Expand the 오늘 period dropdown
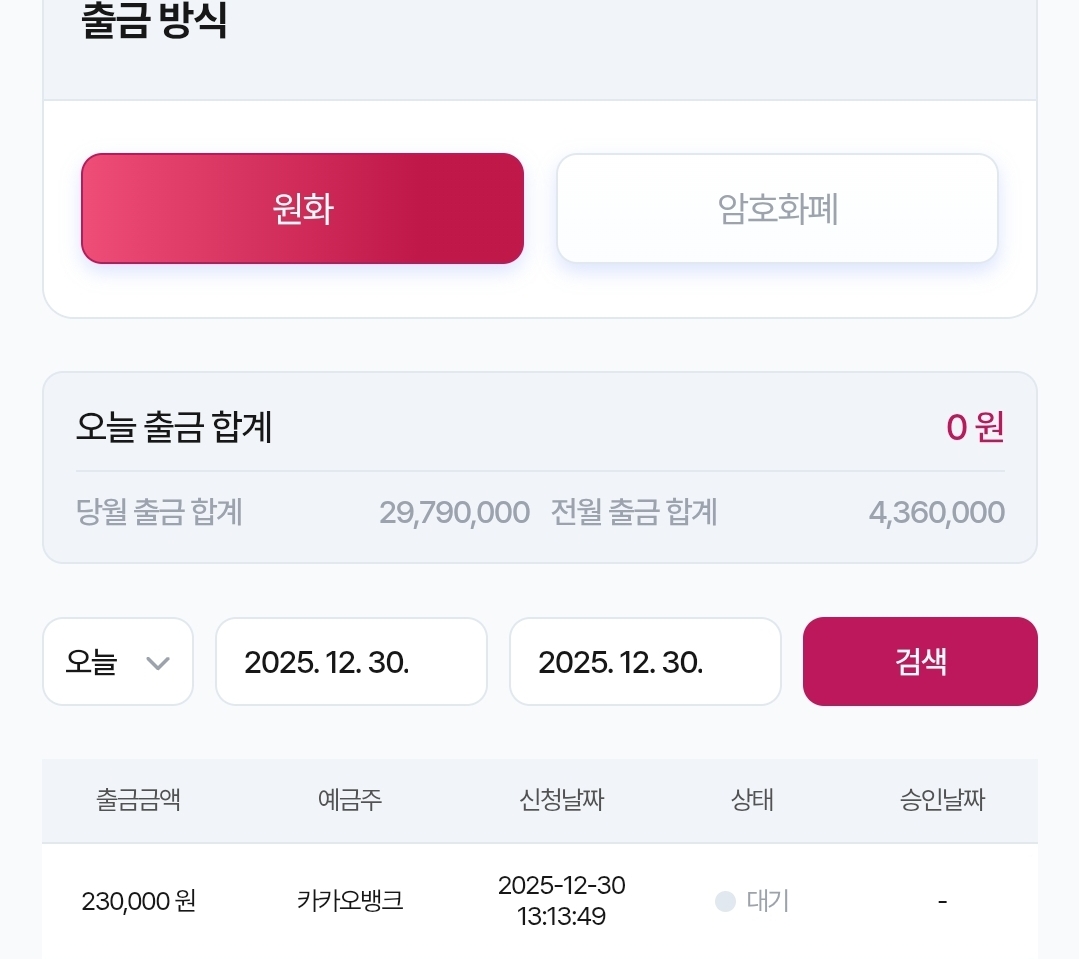 [x=118, y=662]
